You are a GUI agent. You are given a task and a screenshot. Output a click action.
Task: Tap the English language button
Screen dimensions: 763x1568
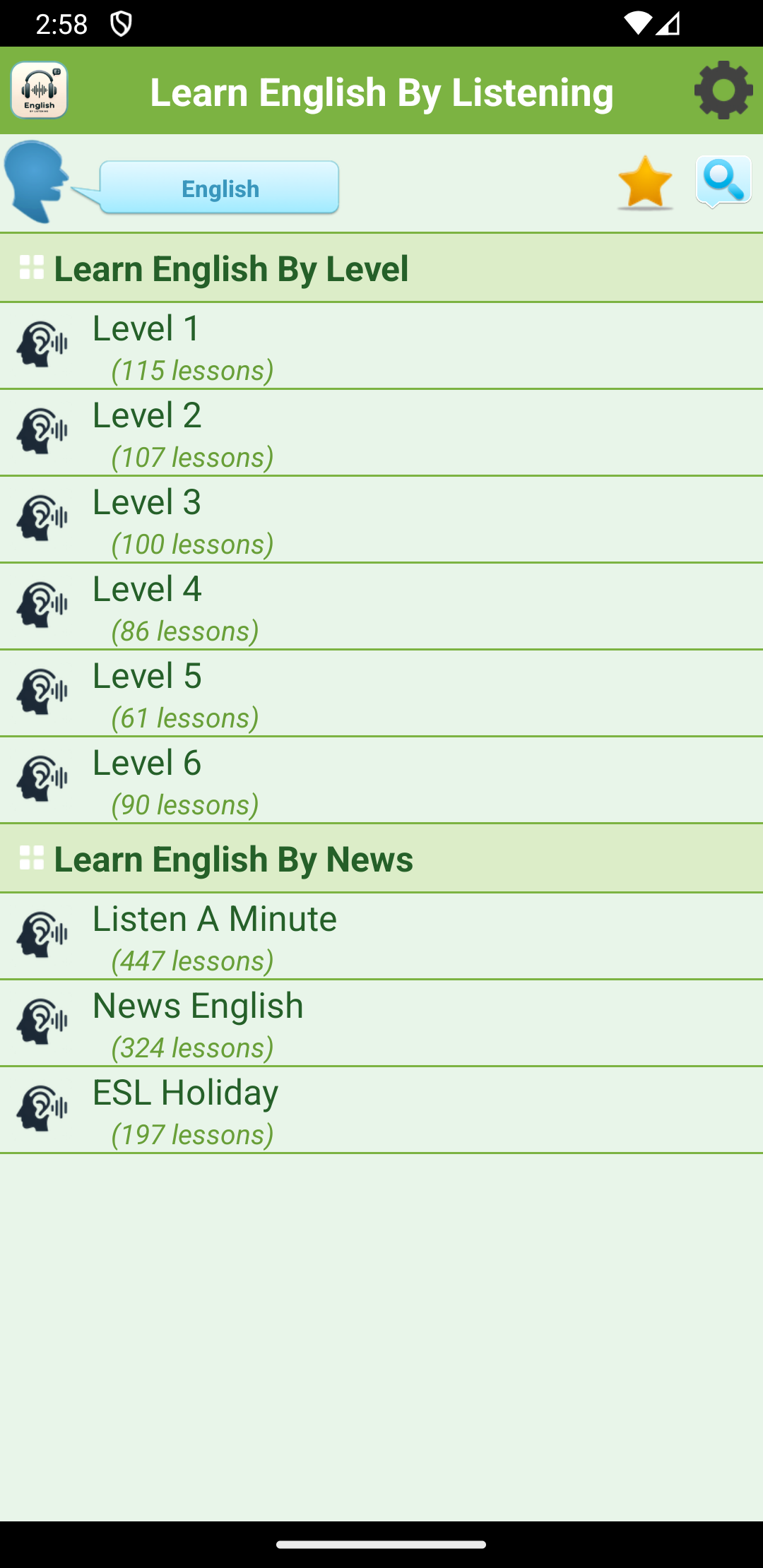(x=220, y=188)
